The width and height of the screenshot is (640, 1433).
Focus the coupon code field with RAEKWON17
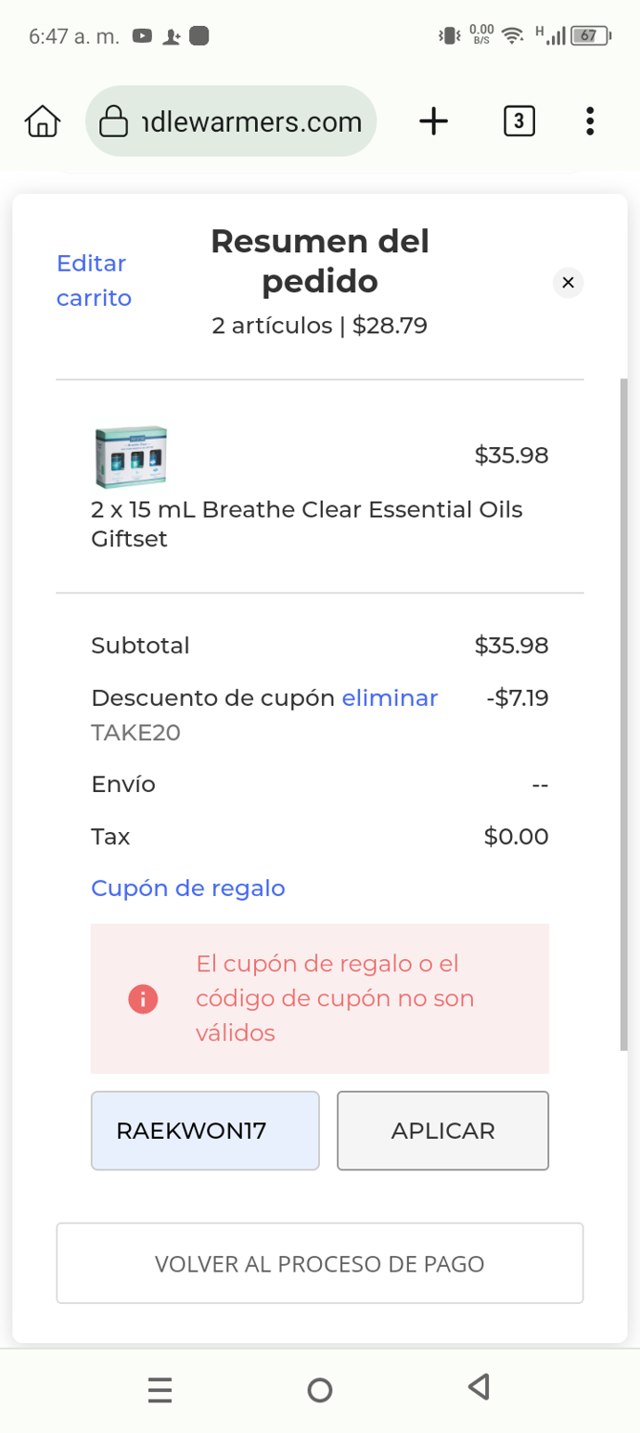205,1131
